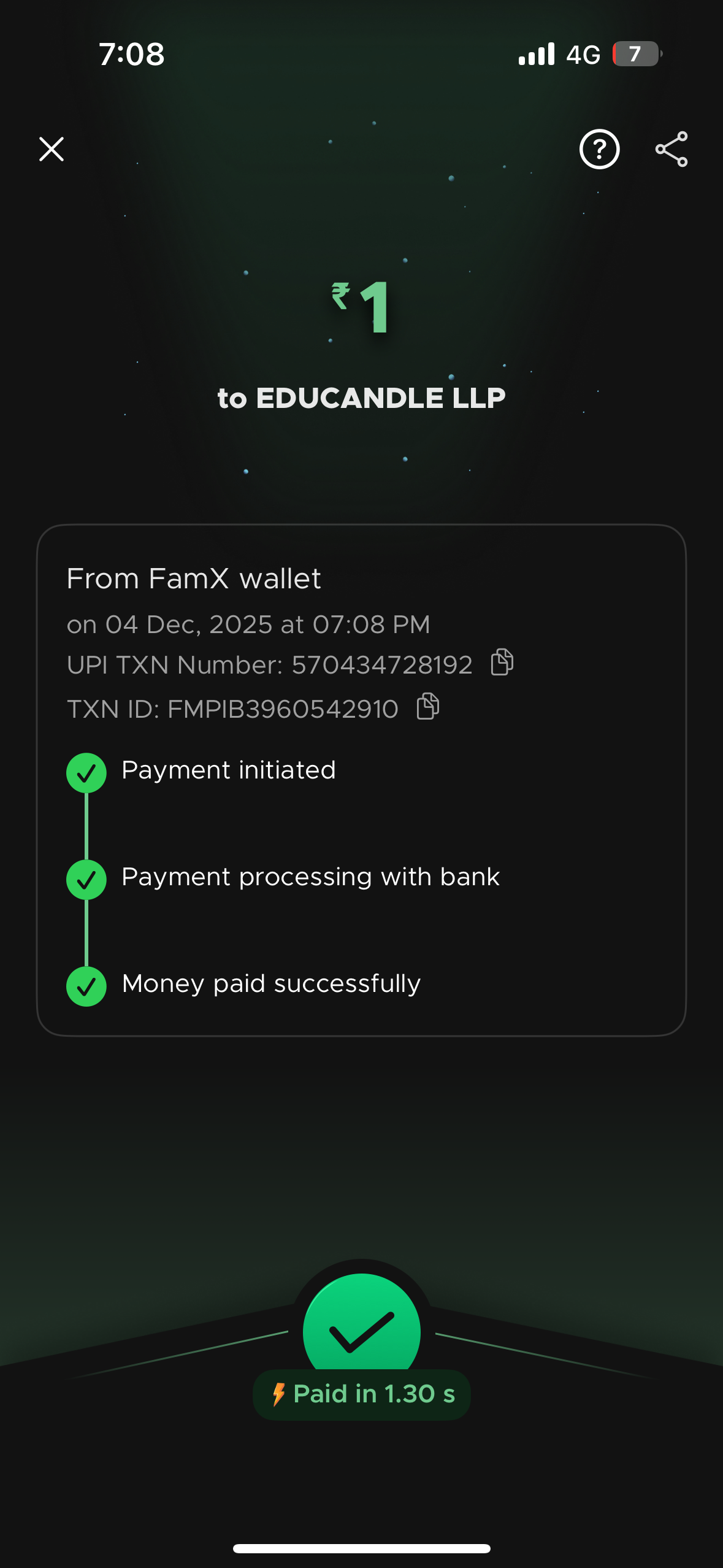Copy the UPI TXN Number
Image resolution: width=723 pixels, height=1568 pixels.
point(502,663)
